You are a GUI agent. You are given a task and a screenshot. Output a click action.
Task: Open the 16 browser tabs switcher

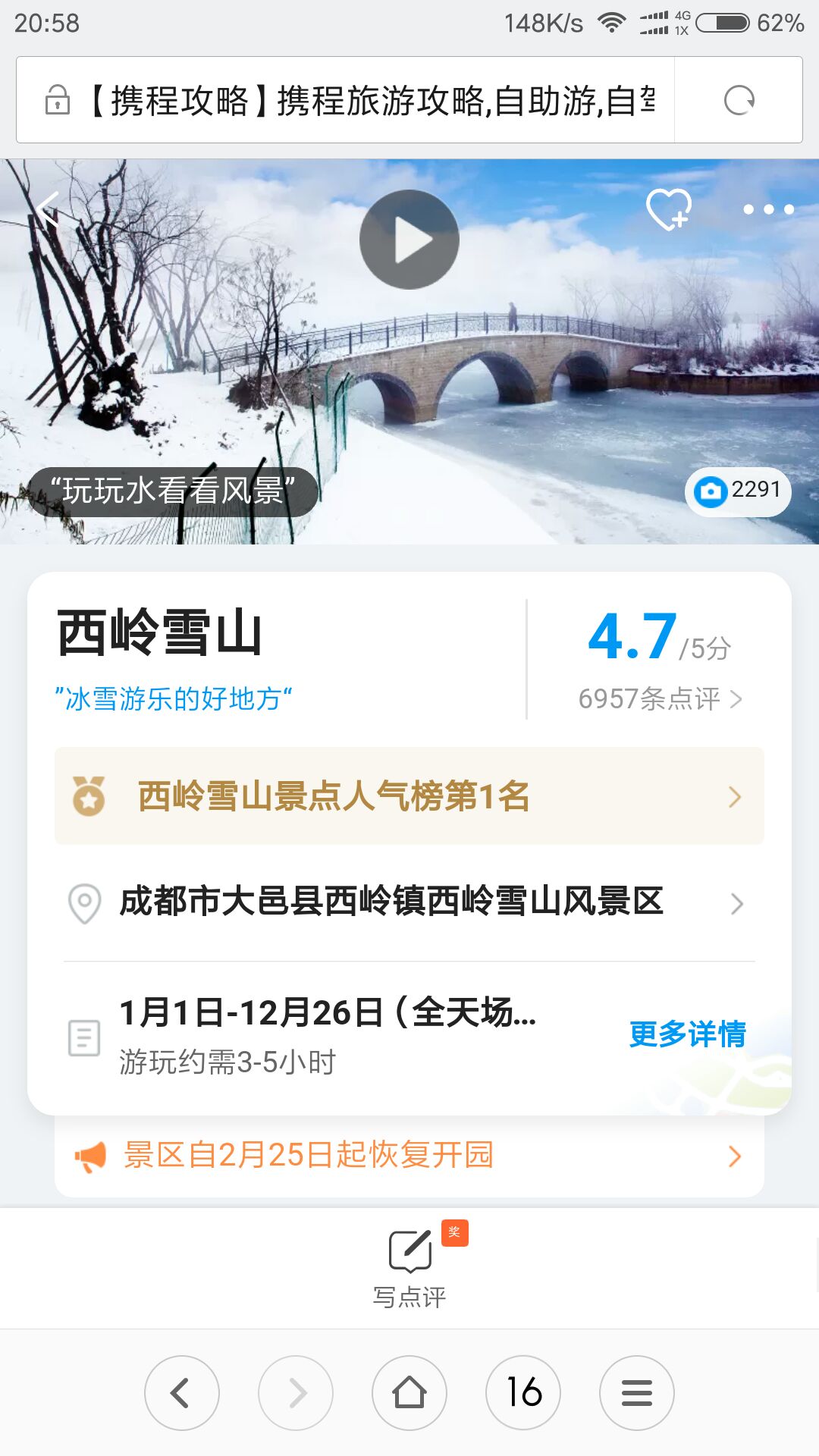pos(523,1393)
